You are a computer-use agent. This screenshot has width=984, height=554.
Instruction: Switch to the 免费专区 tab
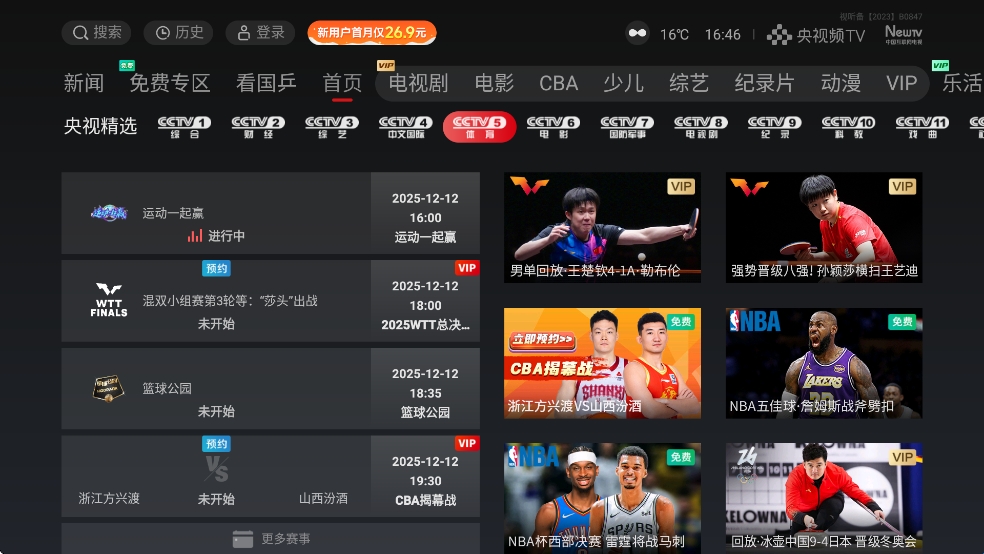coord(170,83)
